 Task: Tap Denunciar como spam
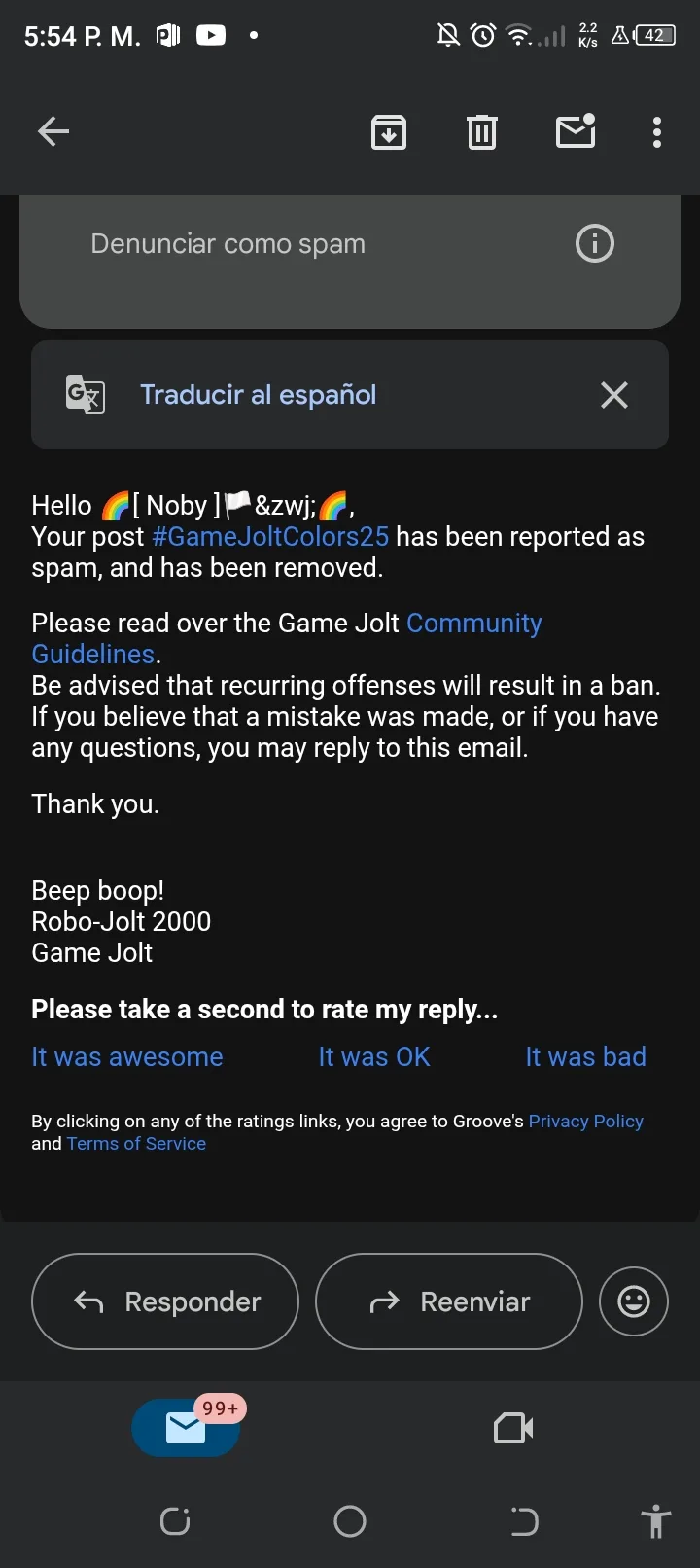228,243
